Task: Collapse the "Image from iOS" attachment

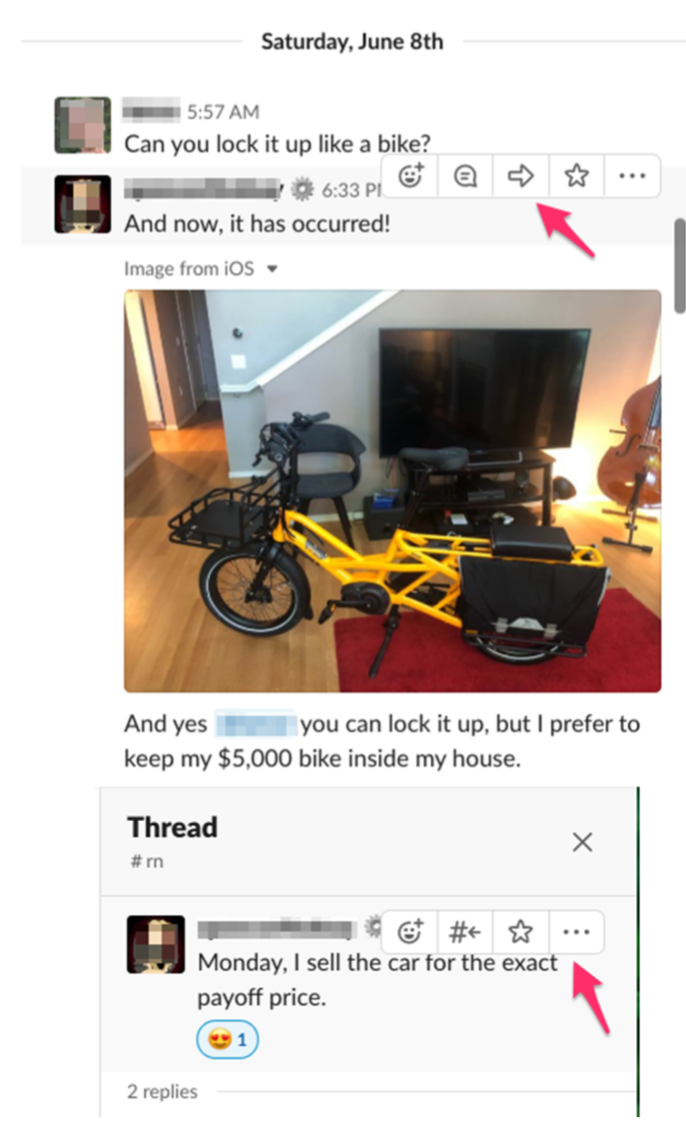Action: point(272,269)
